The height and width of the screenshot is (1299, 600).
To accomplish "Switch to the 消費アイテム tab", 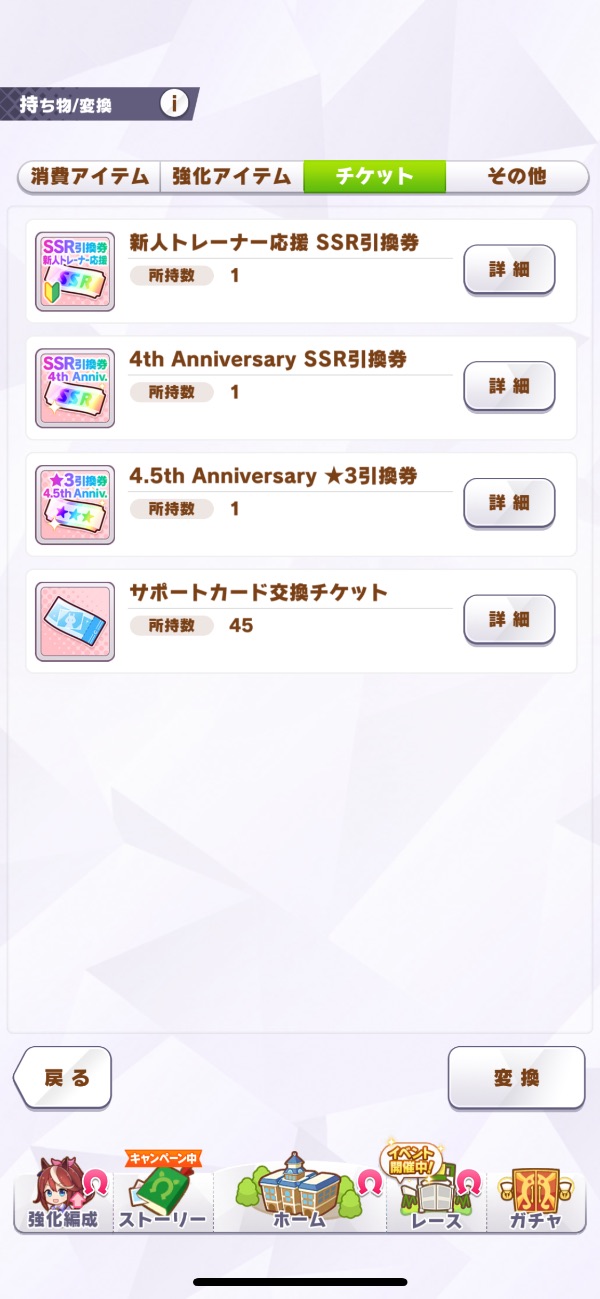I will [x=89, y=177].
